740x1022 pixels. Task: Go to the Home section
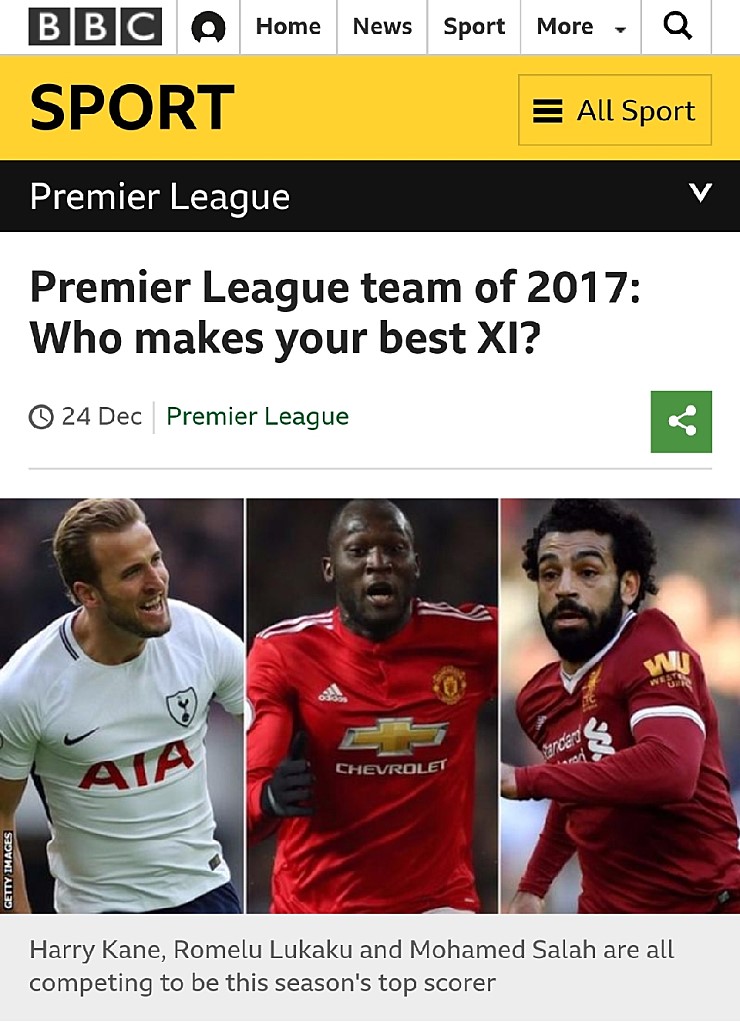point(287,27)
